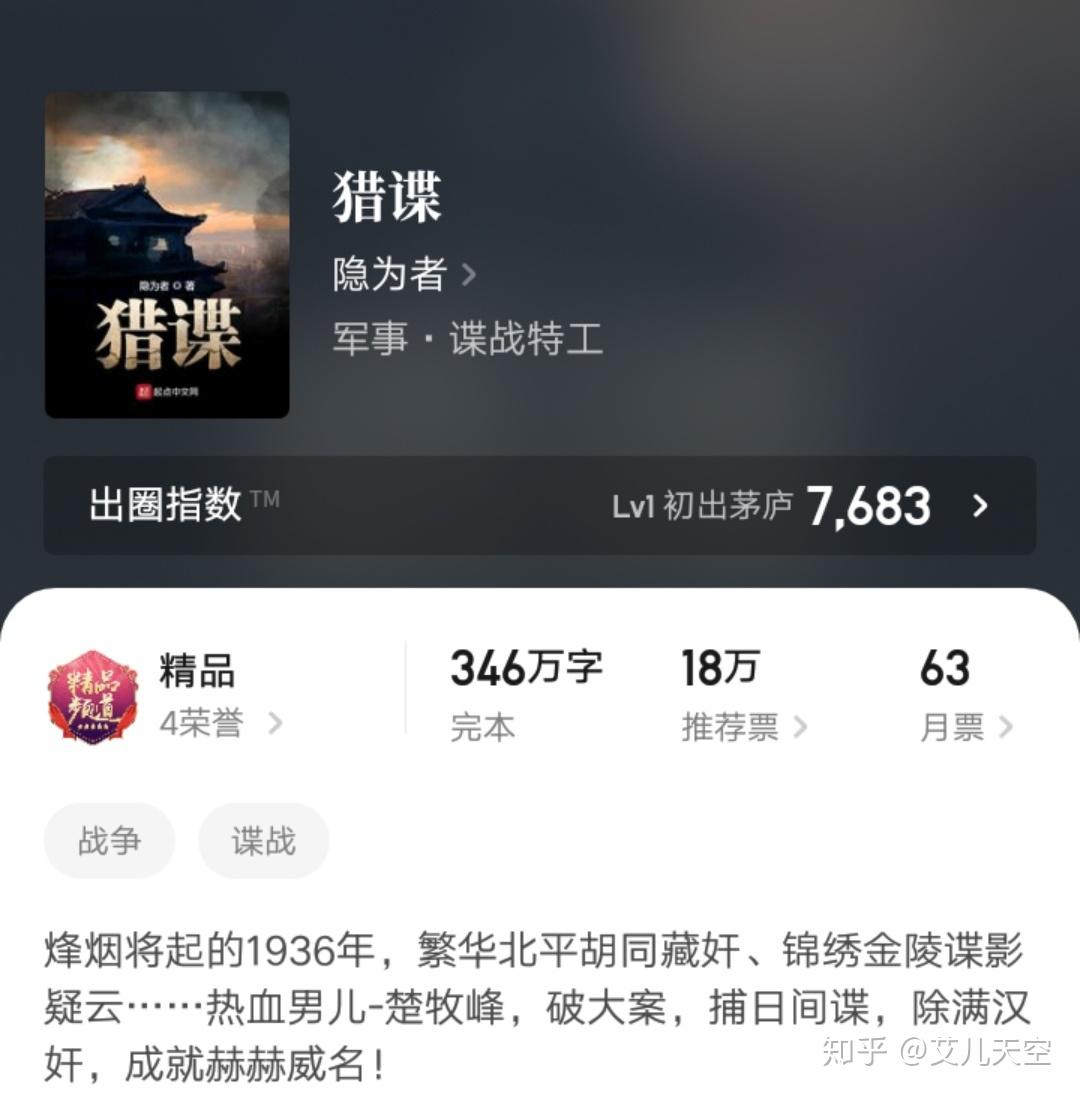Tap the 猎谍 book cover
This screenshot has width=1080, height=1096.
click(x=167, y=255)
